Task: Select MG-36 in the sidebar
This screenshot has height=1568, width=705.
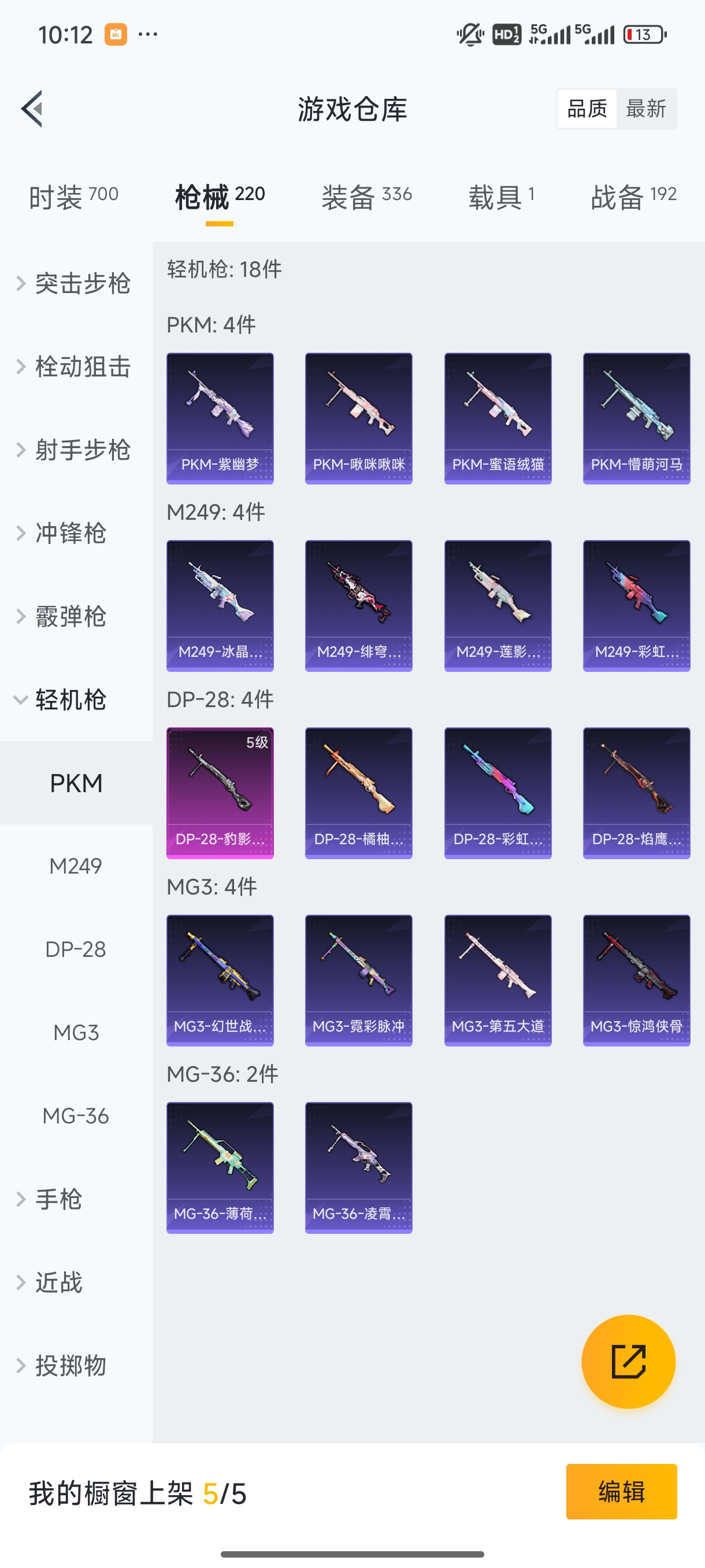Action: coord(76,1116)
